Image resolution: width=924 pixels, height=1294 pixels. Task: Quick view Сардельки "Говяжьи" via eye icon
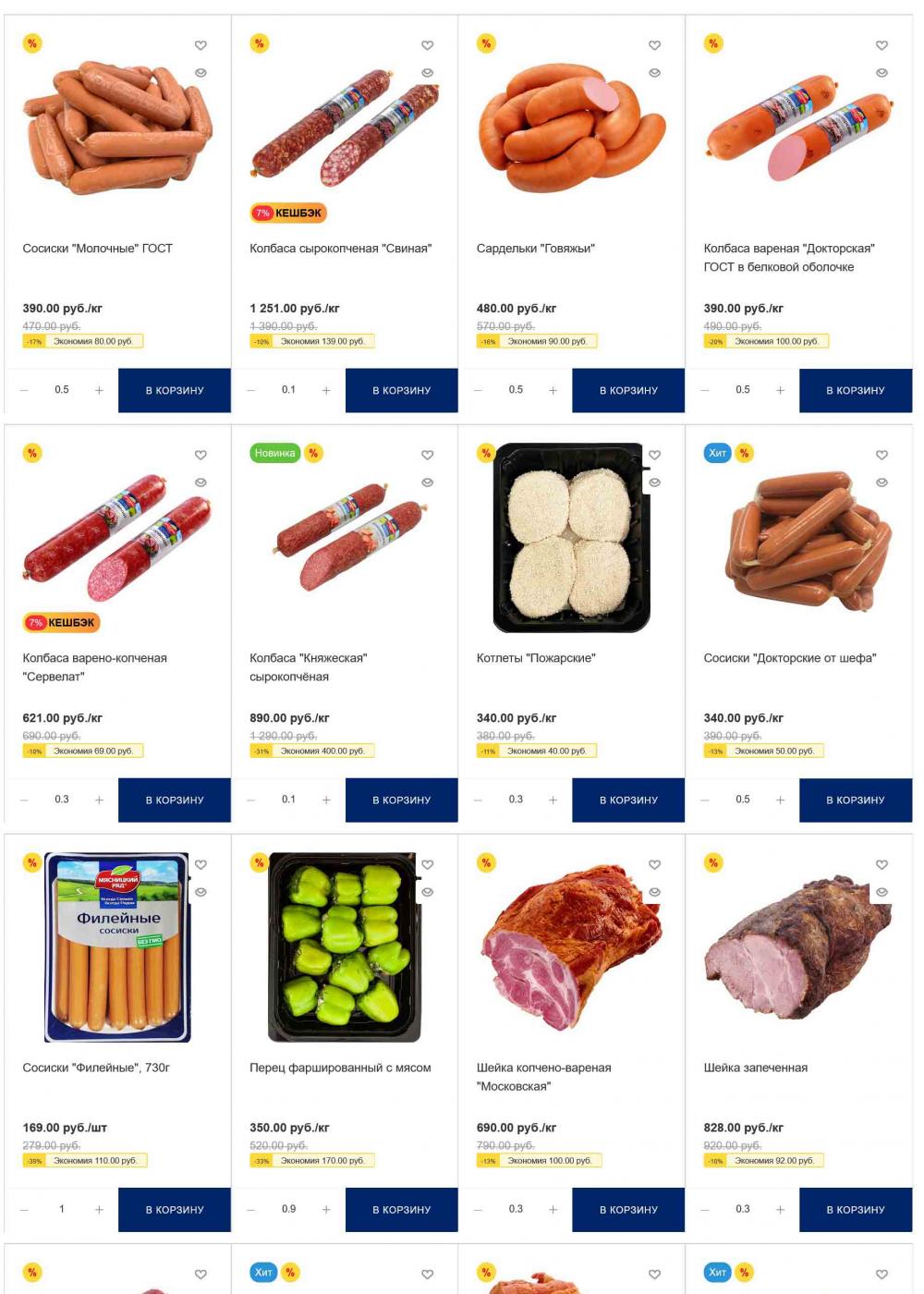coord(654,73)
